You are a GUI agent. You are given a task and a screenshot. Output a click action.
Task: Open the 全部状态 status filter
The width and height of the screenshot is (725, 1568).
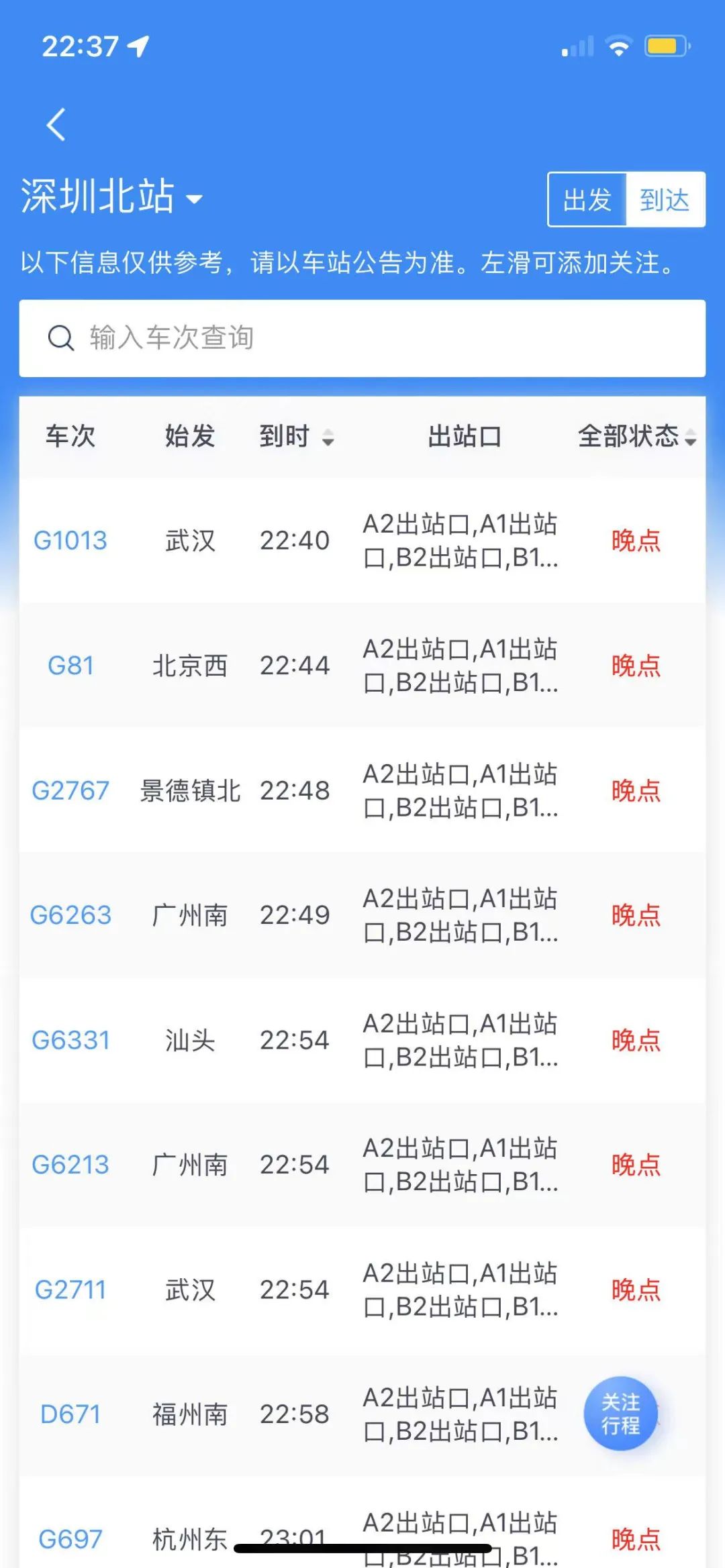pyautogui.click(x=636, y=437)
